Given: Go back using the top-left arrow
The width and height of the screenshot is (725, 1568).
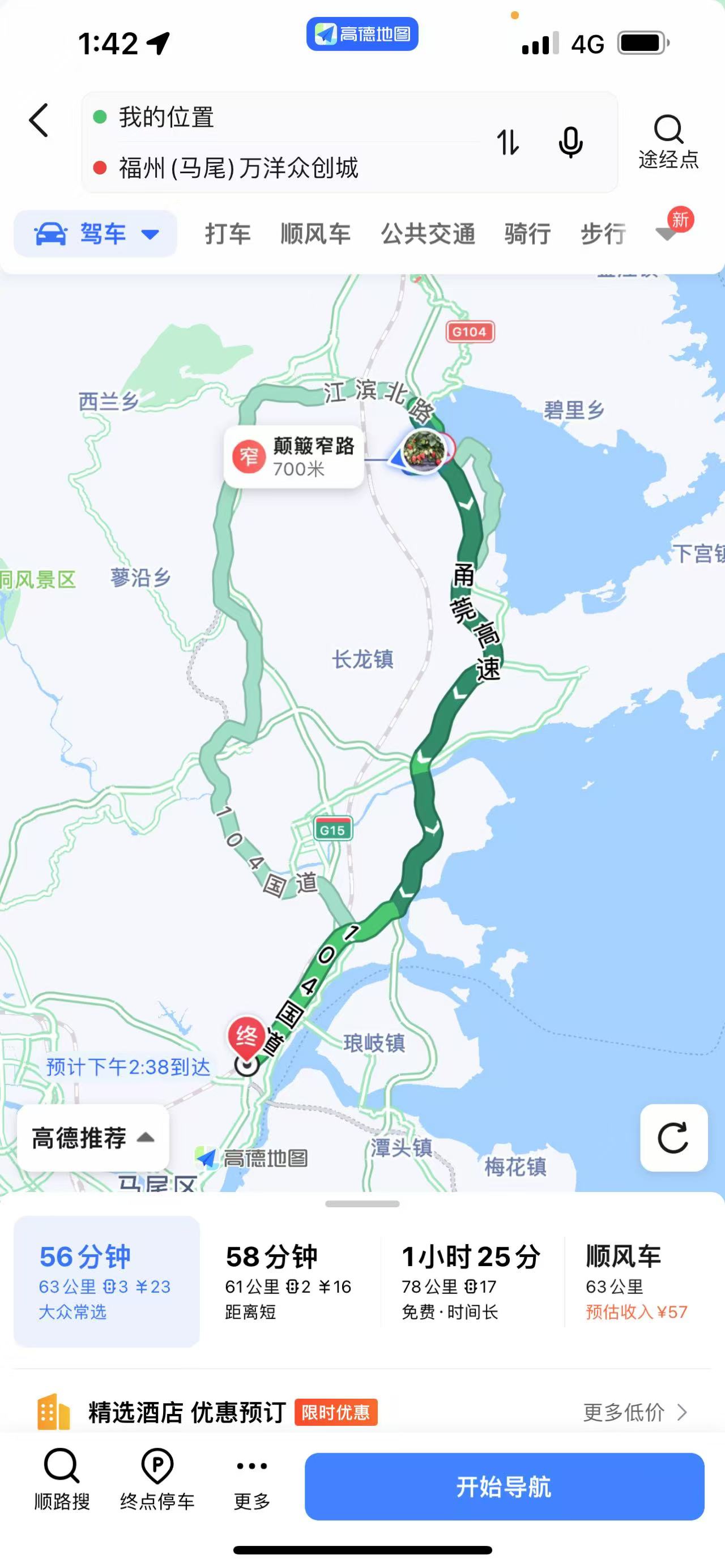Looking at the screenshot, I should point(39,120).
